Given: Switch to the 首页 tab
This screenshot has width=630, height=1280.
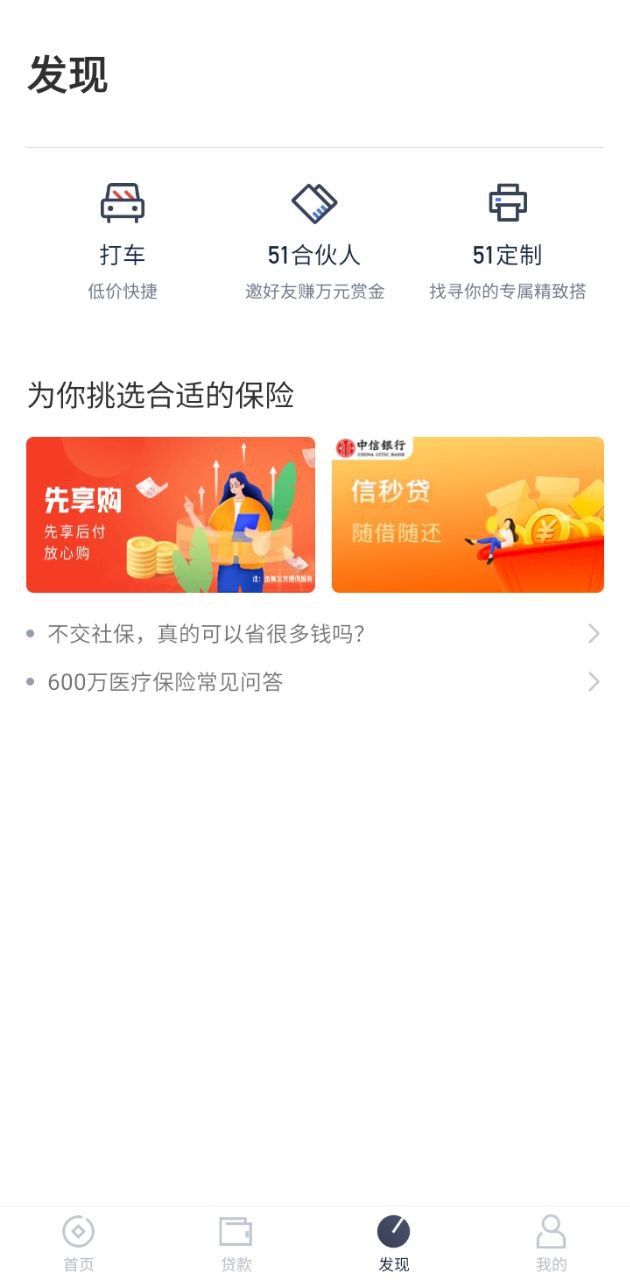Looking at the screenshot, I should click(78, 1242).
